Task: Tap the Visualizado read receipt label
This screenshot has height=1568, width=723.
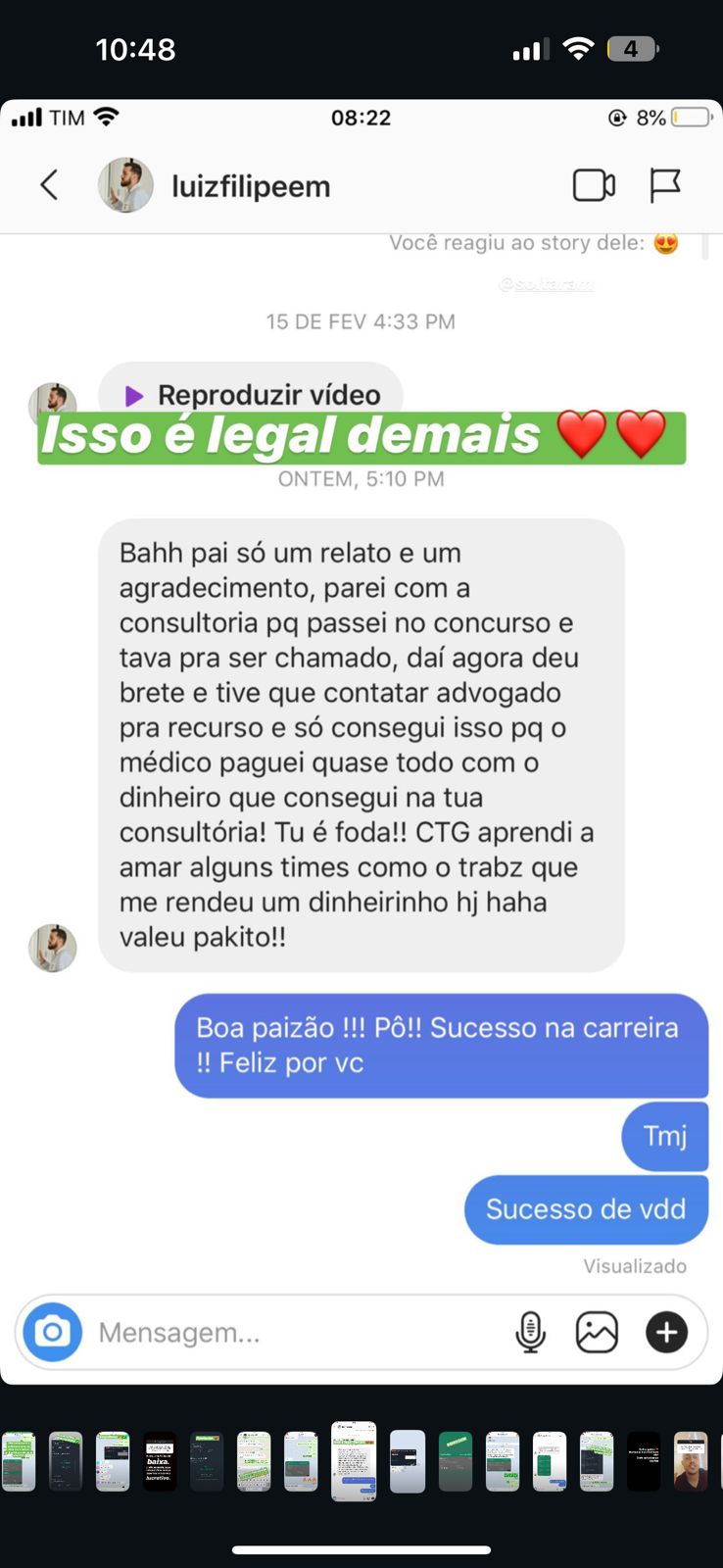Action: point(635,1265)
